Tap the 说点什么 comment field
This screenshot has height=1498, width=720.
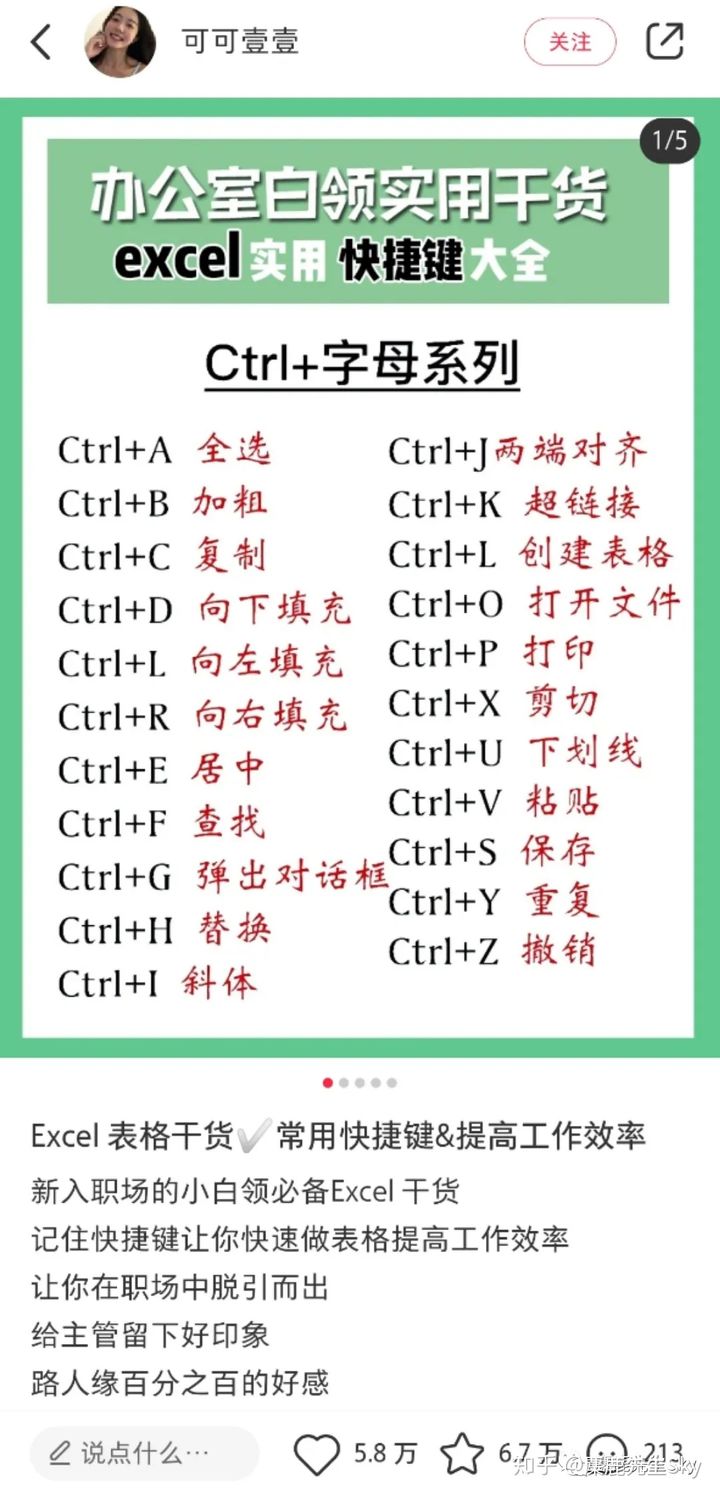(x=144, y=1453)
